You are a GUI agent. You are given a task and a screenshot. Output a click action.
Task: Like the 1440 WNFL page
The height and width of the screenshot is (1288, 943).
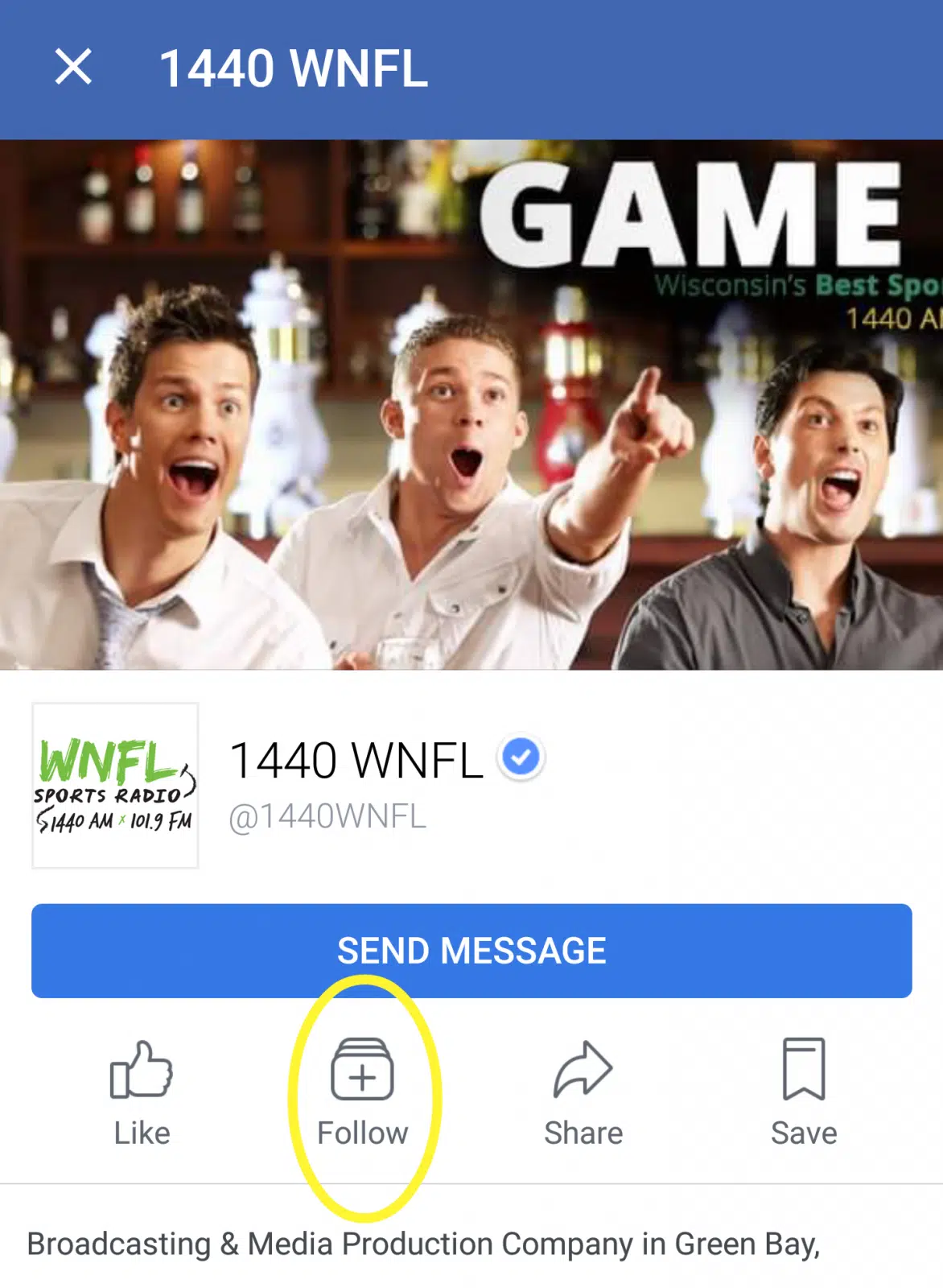pos(142,1092)
